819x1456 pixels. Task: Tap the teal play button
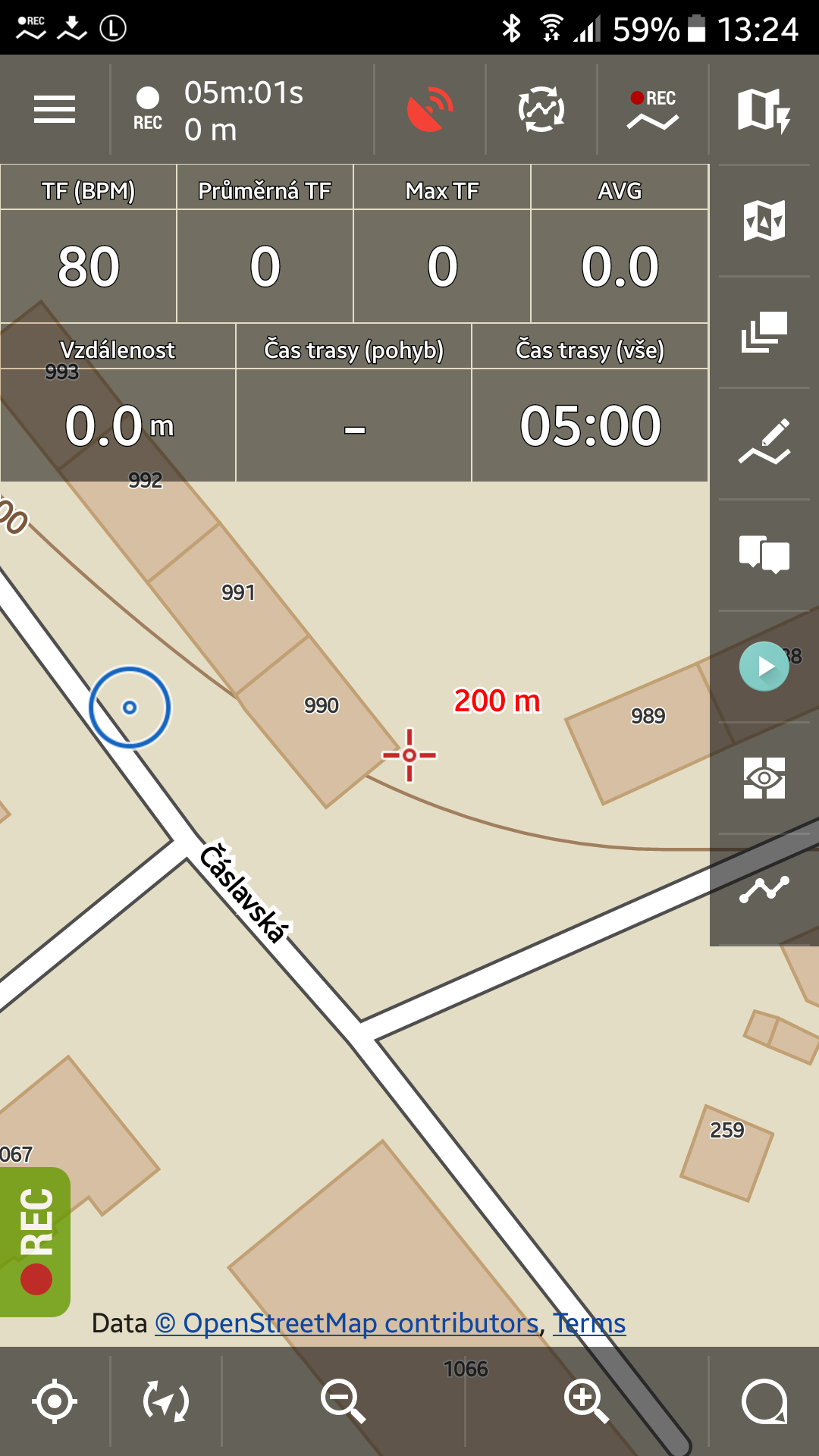click(x=764, y=666)
